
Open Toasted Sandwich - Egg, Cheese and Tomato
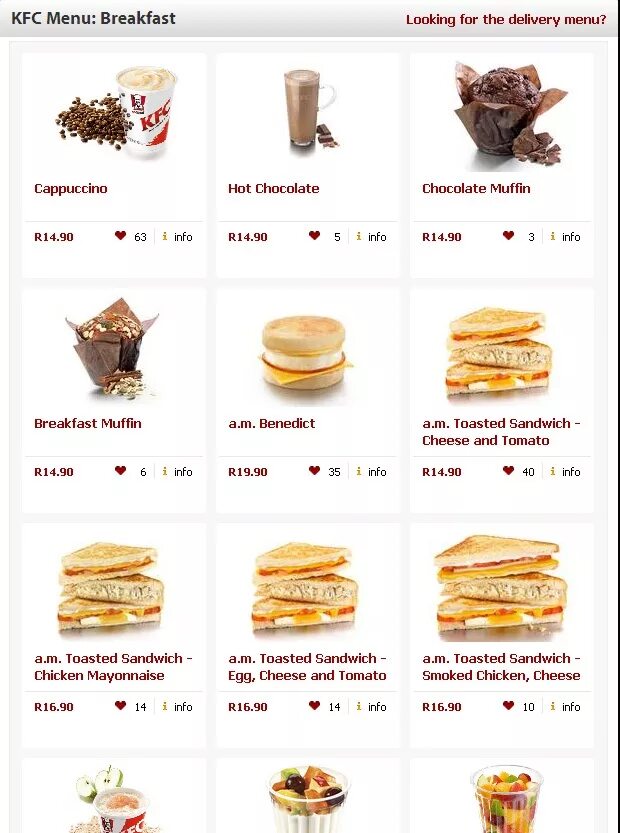307,666
